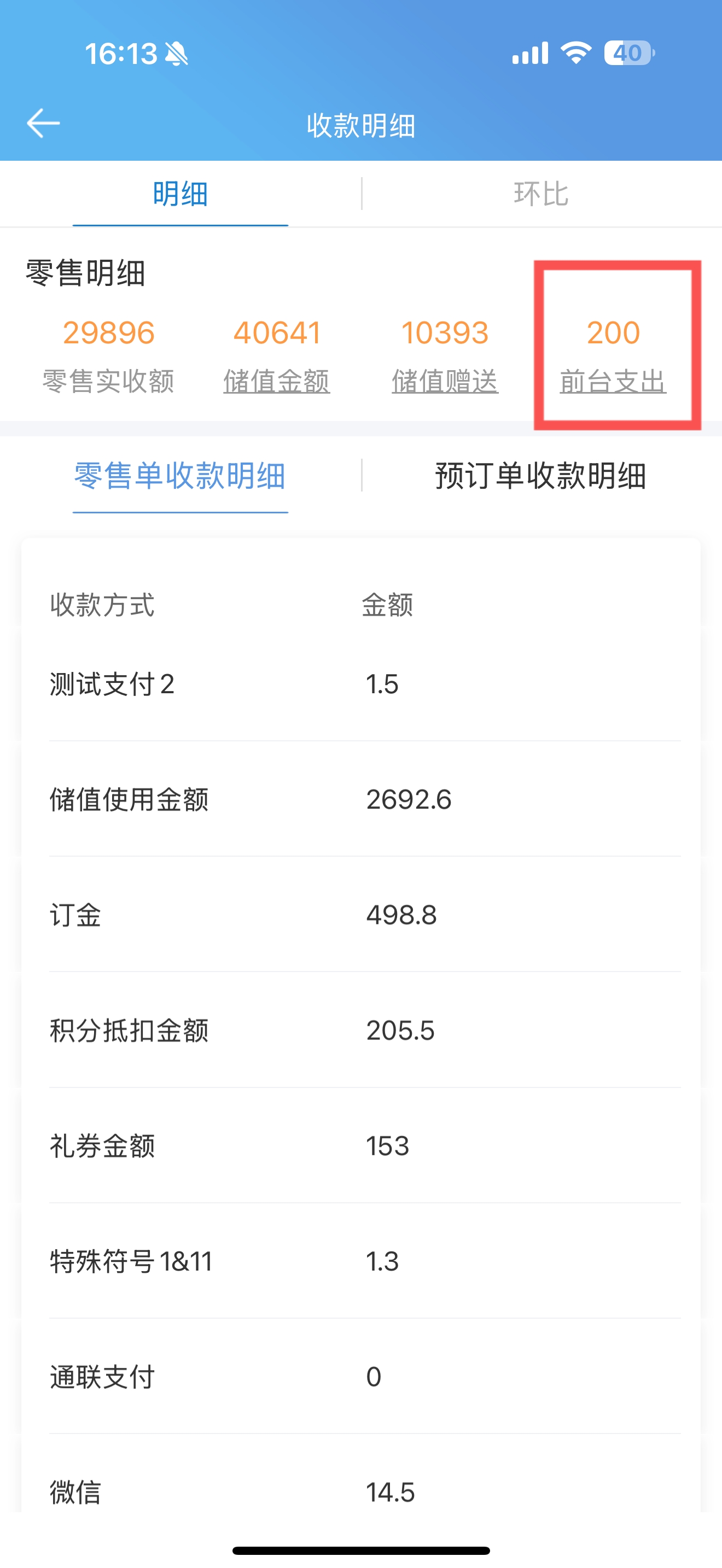Open the 前台支出 link
Viewport: 722px width, 1568px height.
click(x=613, y=382)
